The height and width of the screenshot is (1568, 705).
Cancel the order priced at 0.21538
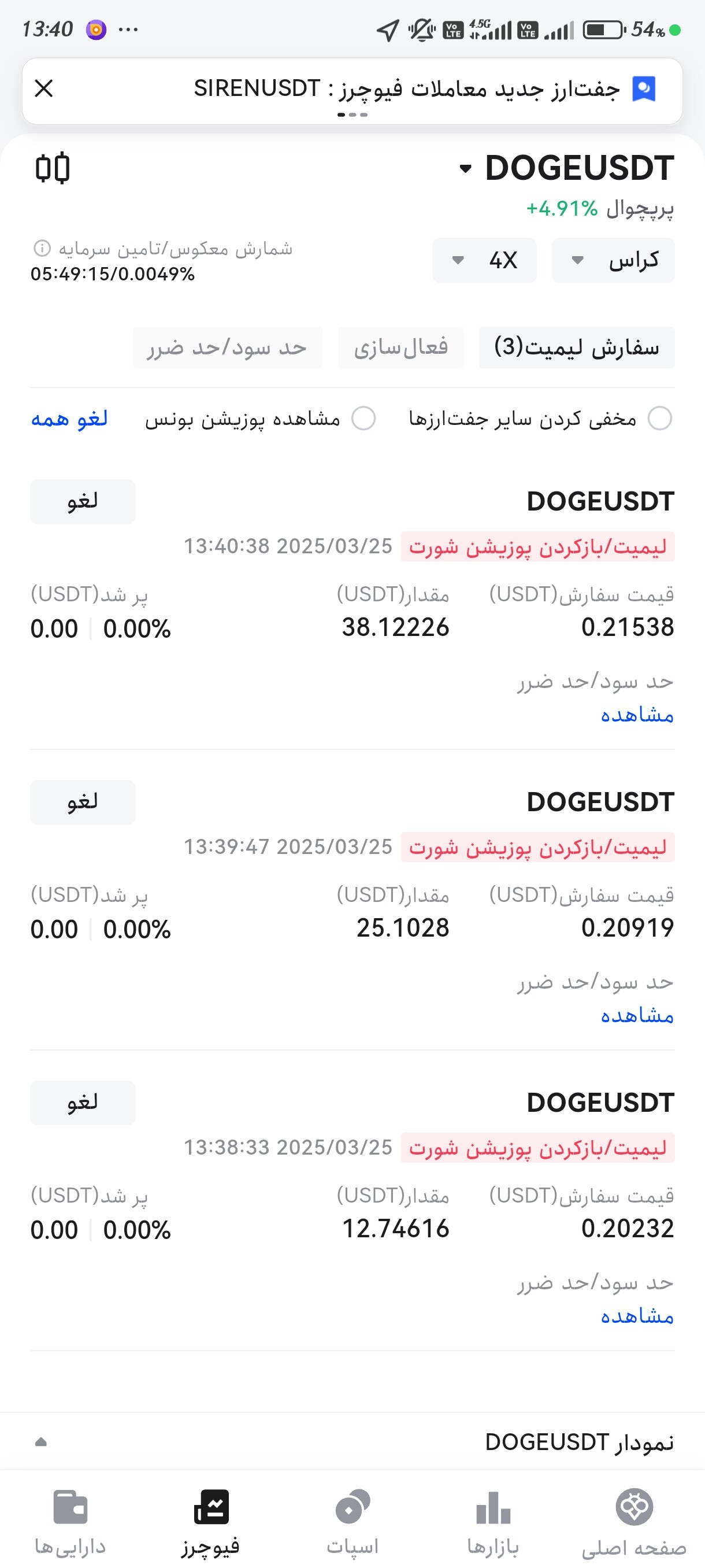83,502
